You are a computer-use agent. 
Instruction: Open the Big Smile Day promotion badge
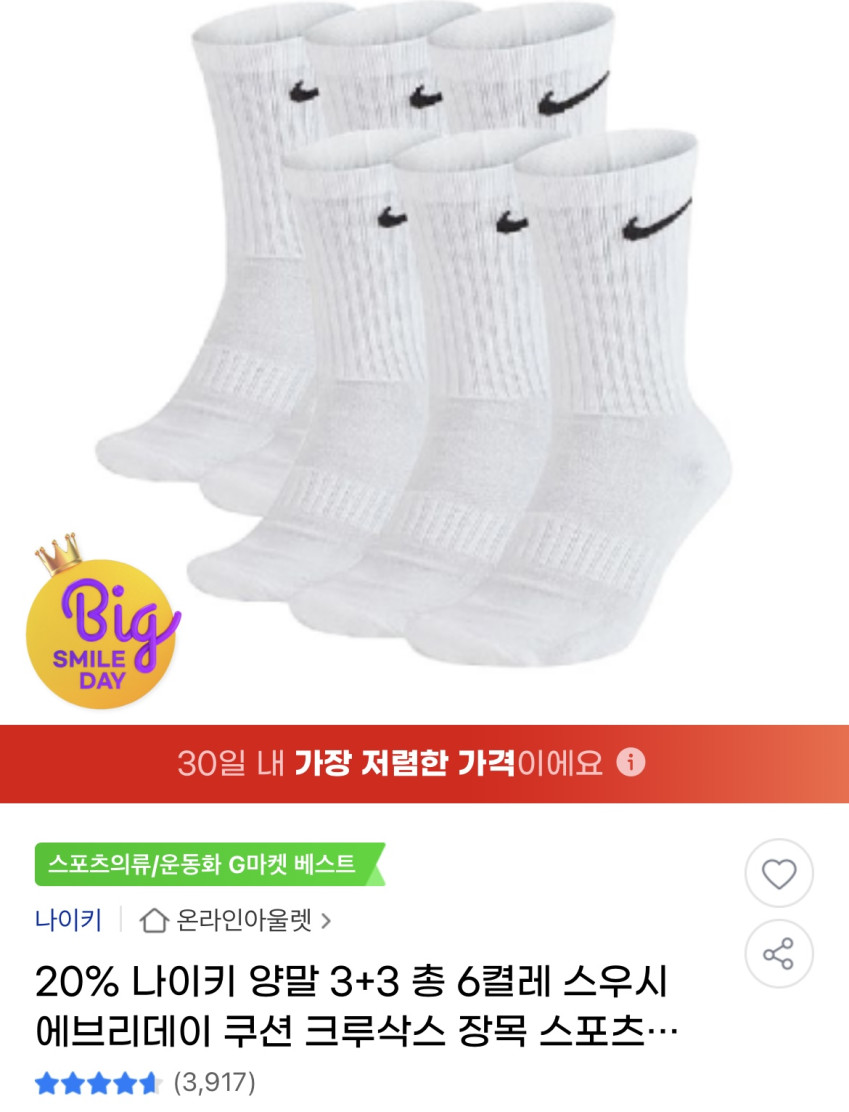coord(100,632)
